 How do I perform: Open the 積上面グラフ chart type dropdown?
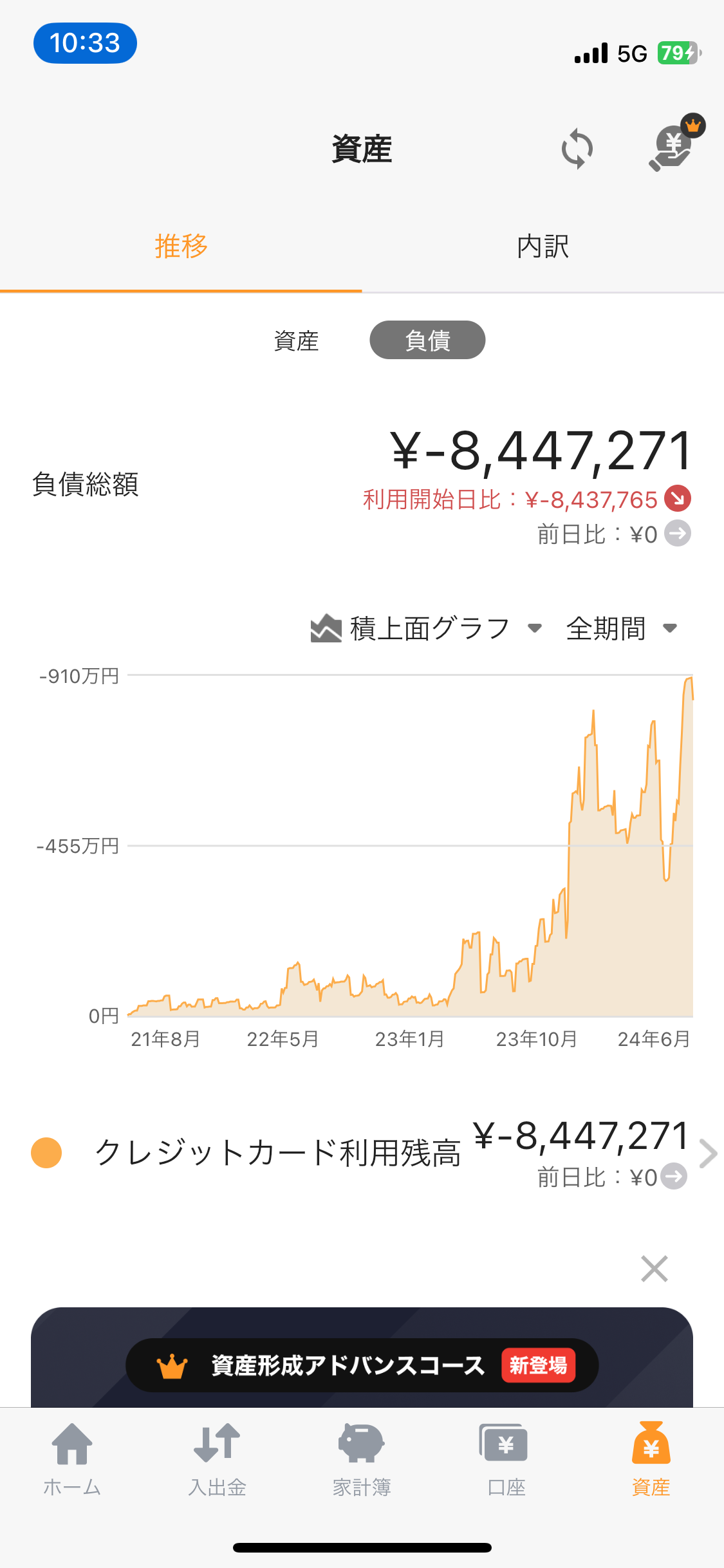[x=426, y=629]
